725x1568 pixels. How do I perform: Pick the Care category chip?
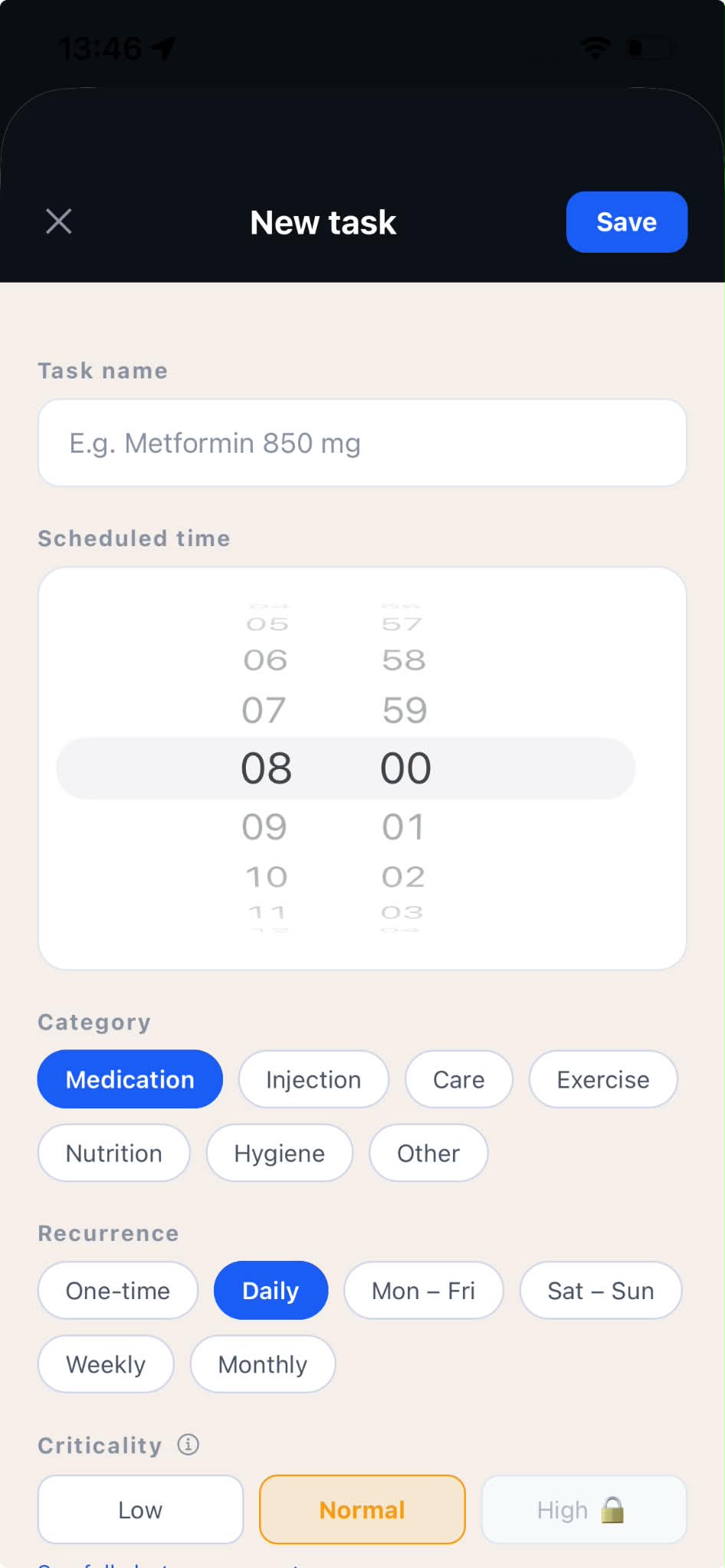[458, 1079]
